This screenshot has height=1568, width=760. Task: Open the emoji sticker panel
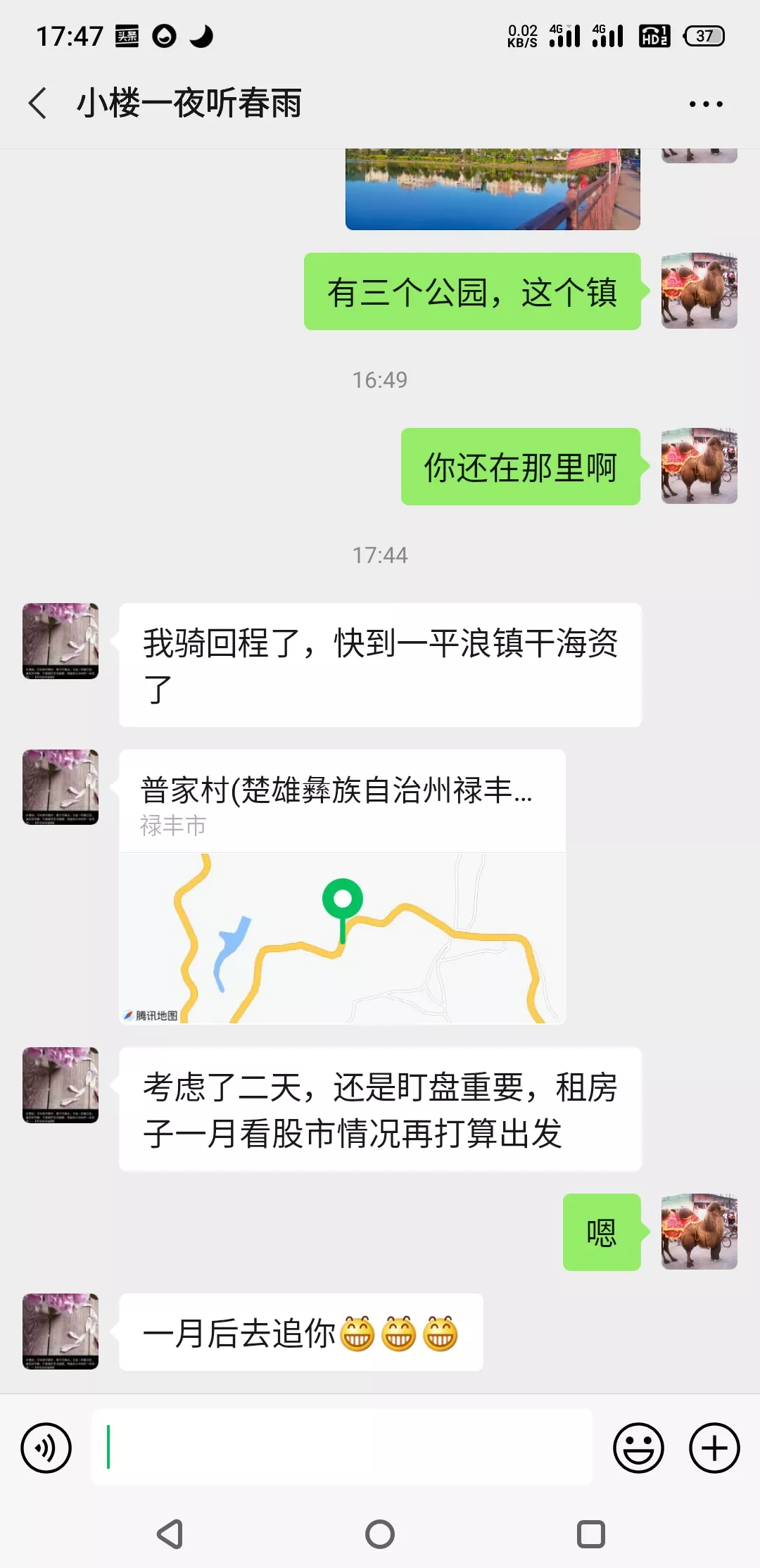(639, 1448)
